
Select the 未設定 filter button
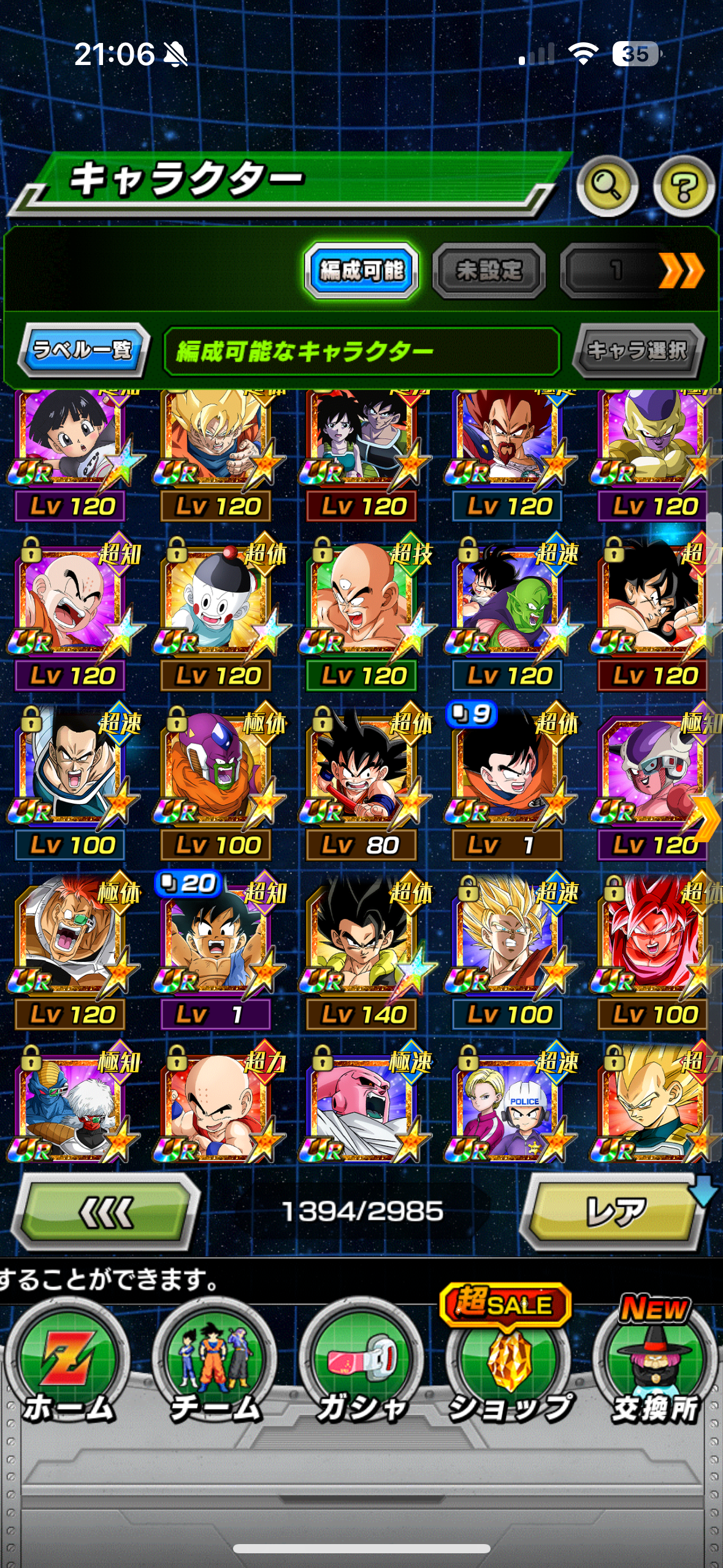(x=489, y=271)
